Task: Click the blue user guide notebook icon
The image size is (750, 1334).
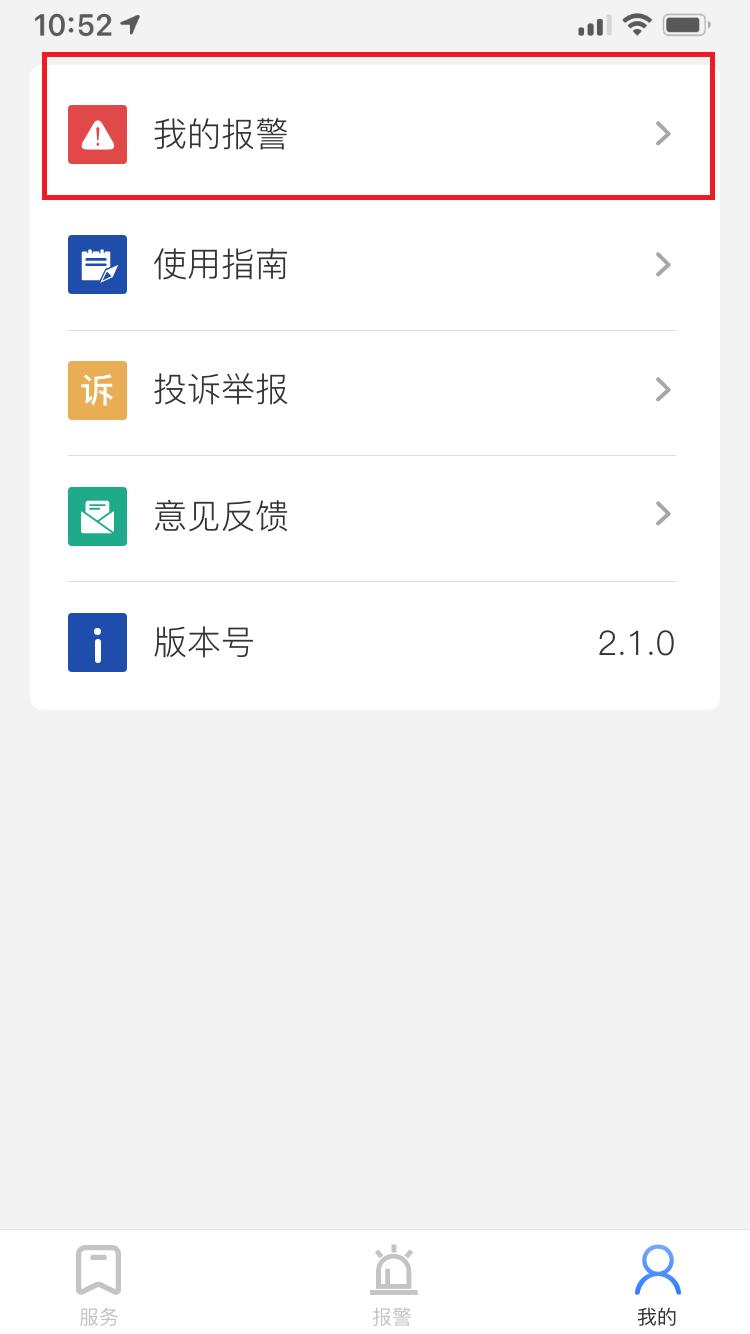Action: [96, 264]
